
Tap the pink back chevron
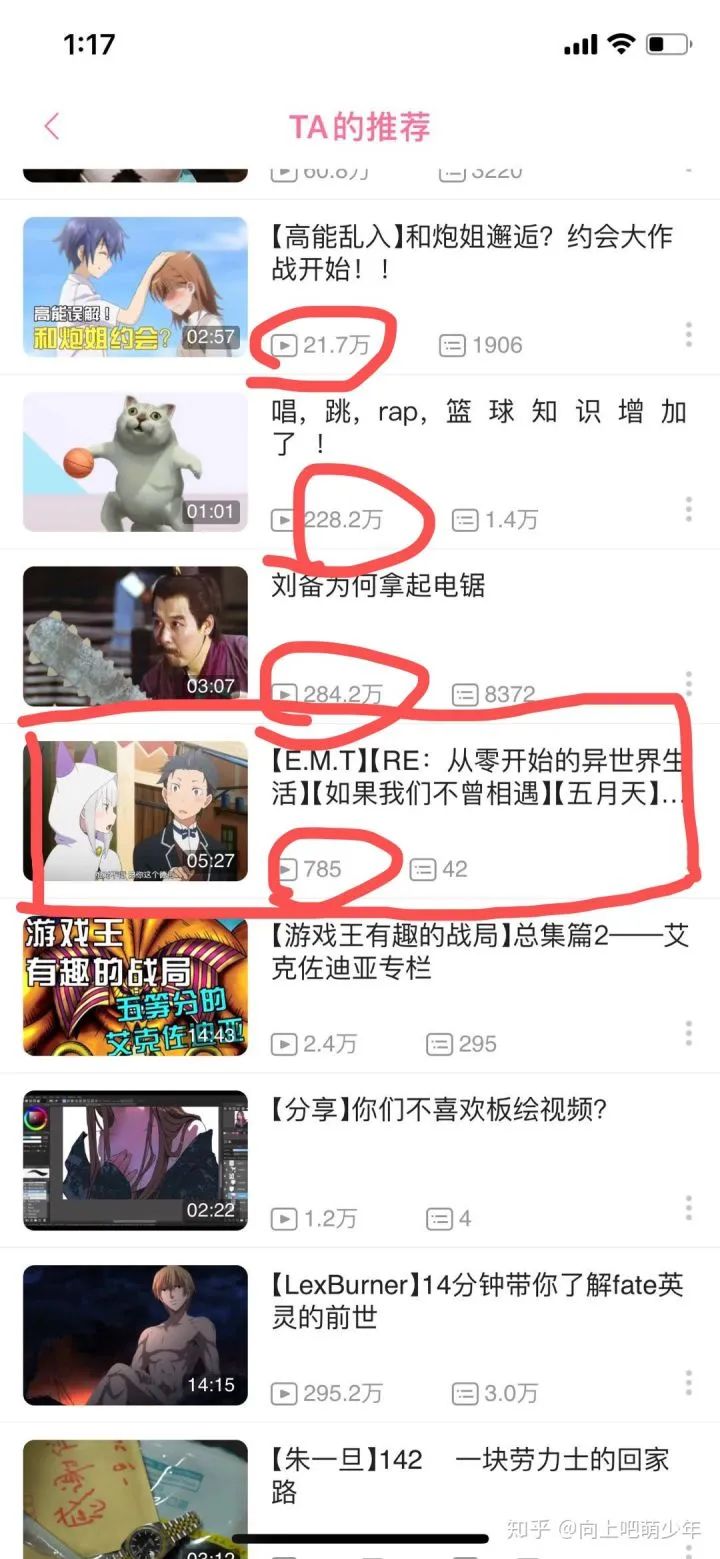[x=52, y=127]
